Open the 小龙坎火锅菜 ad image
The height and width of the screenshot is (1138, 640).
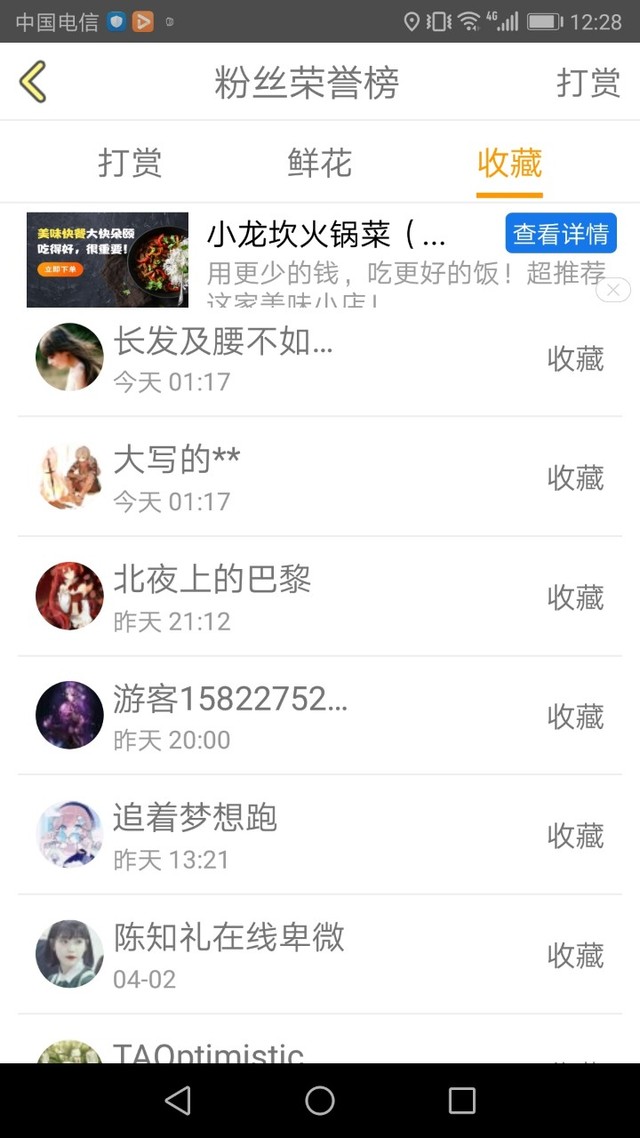[107, 260]
